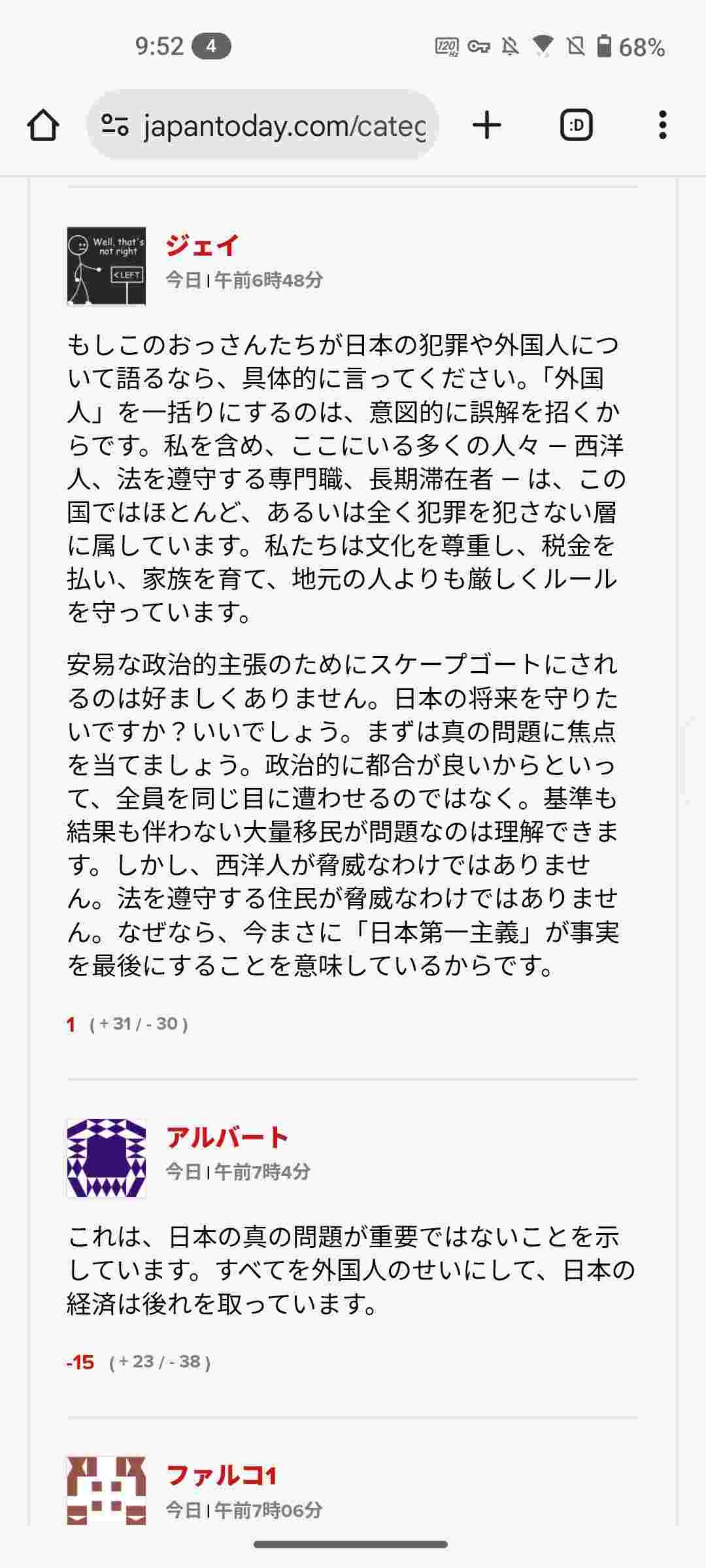
Task: Open the browser overflow menu
Action: 662,125
